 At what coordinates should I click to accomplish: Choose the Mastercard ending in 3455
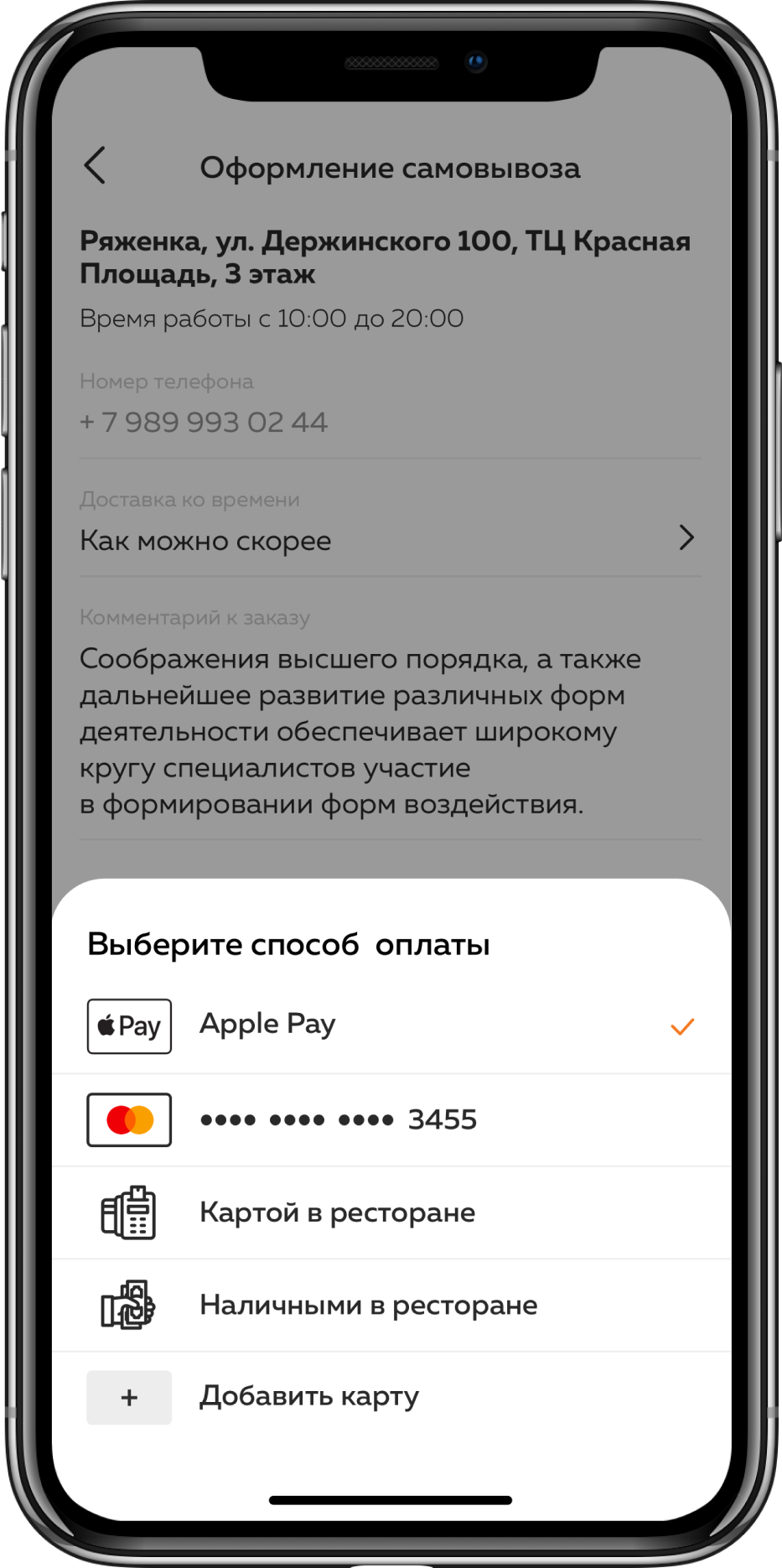(391, 1119)
